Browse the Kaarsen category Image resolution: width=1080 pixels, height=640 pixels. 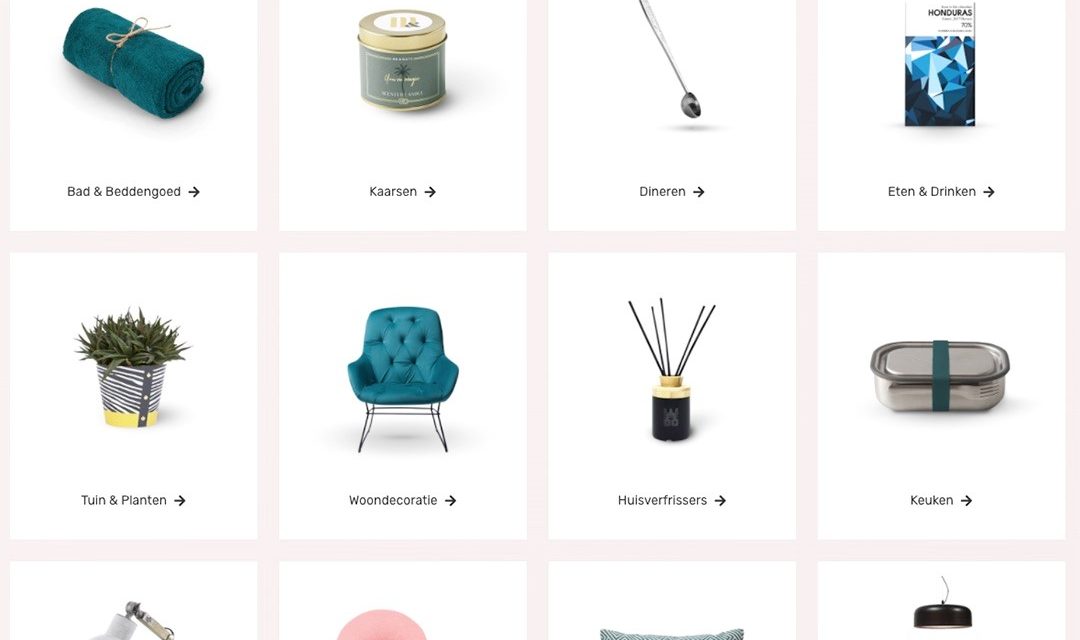[x=402, y=192]
